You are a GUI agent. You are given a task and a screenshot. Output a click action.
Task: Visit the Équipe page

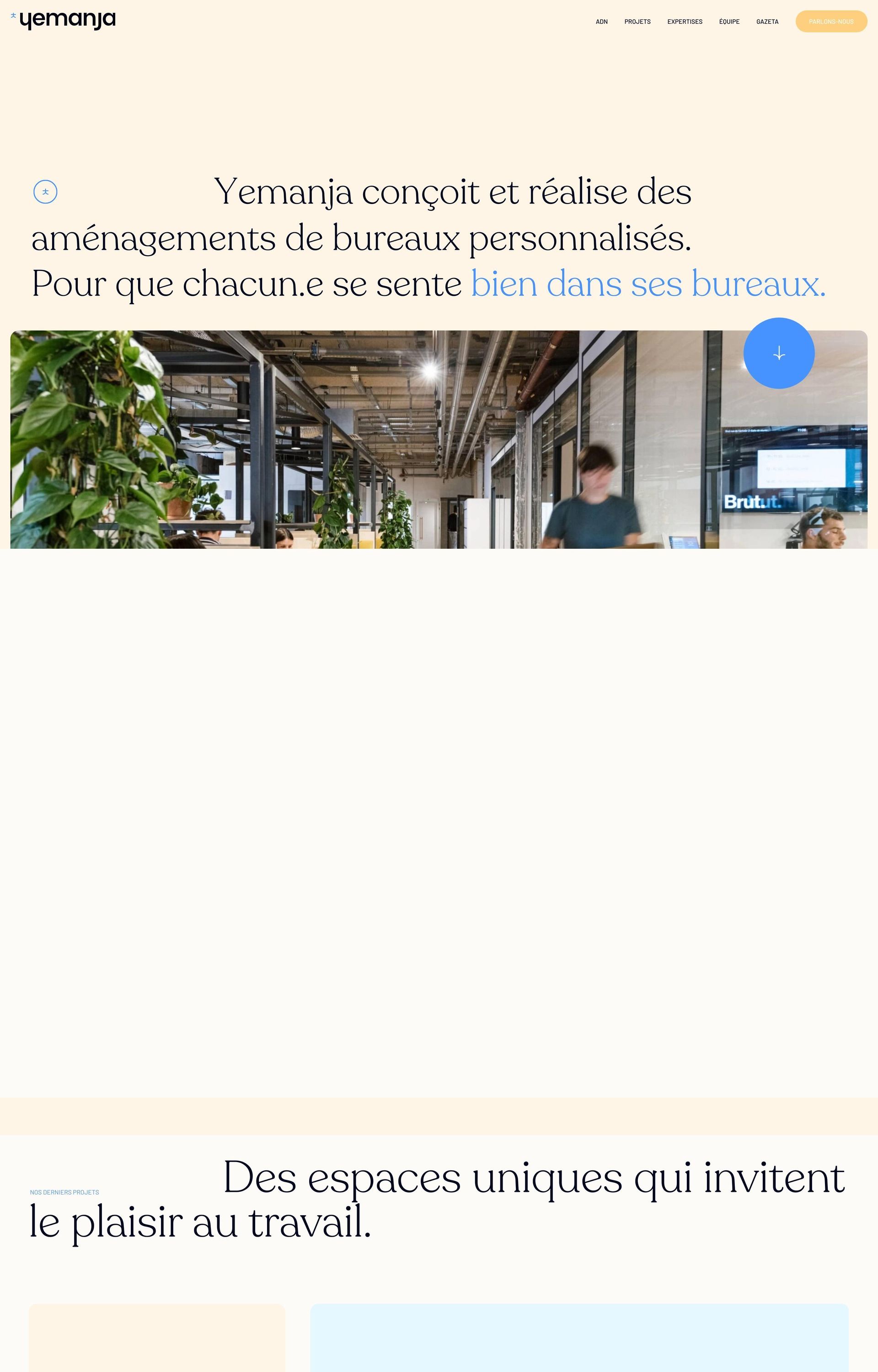click(728, 21)
